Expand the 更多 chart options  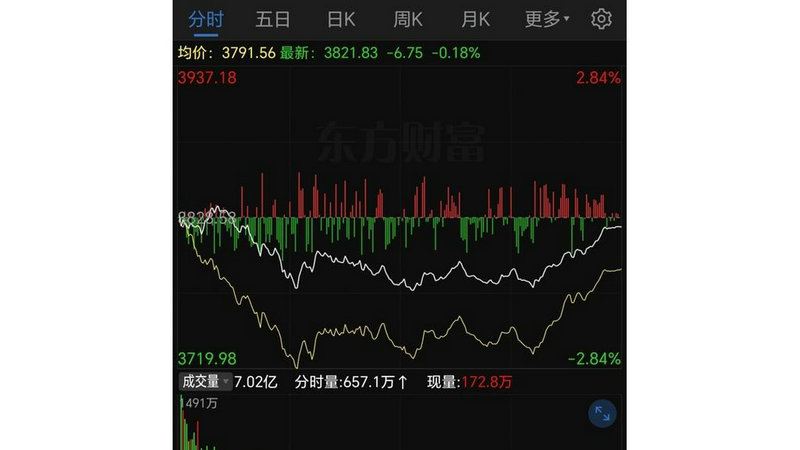pyautogui.click(x=547, y=19)
